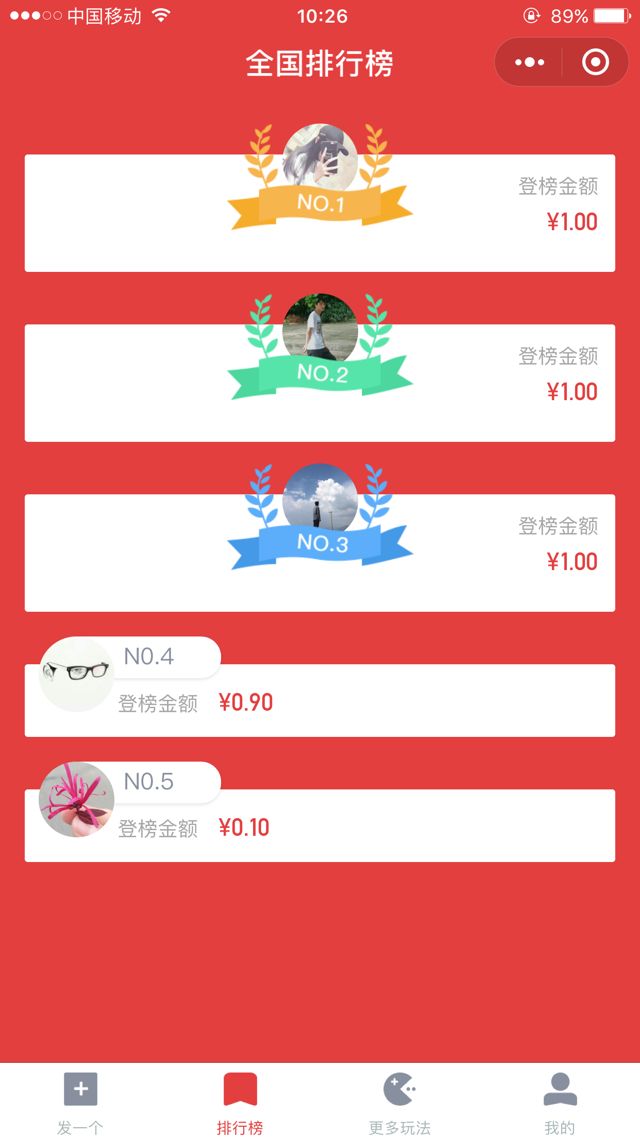View the NO.2 ranking card
640x1137 pixels.
pos(320,383)
